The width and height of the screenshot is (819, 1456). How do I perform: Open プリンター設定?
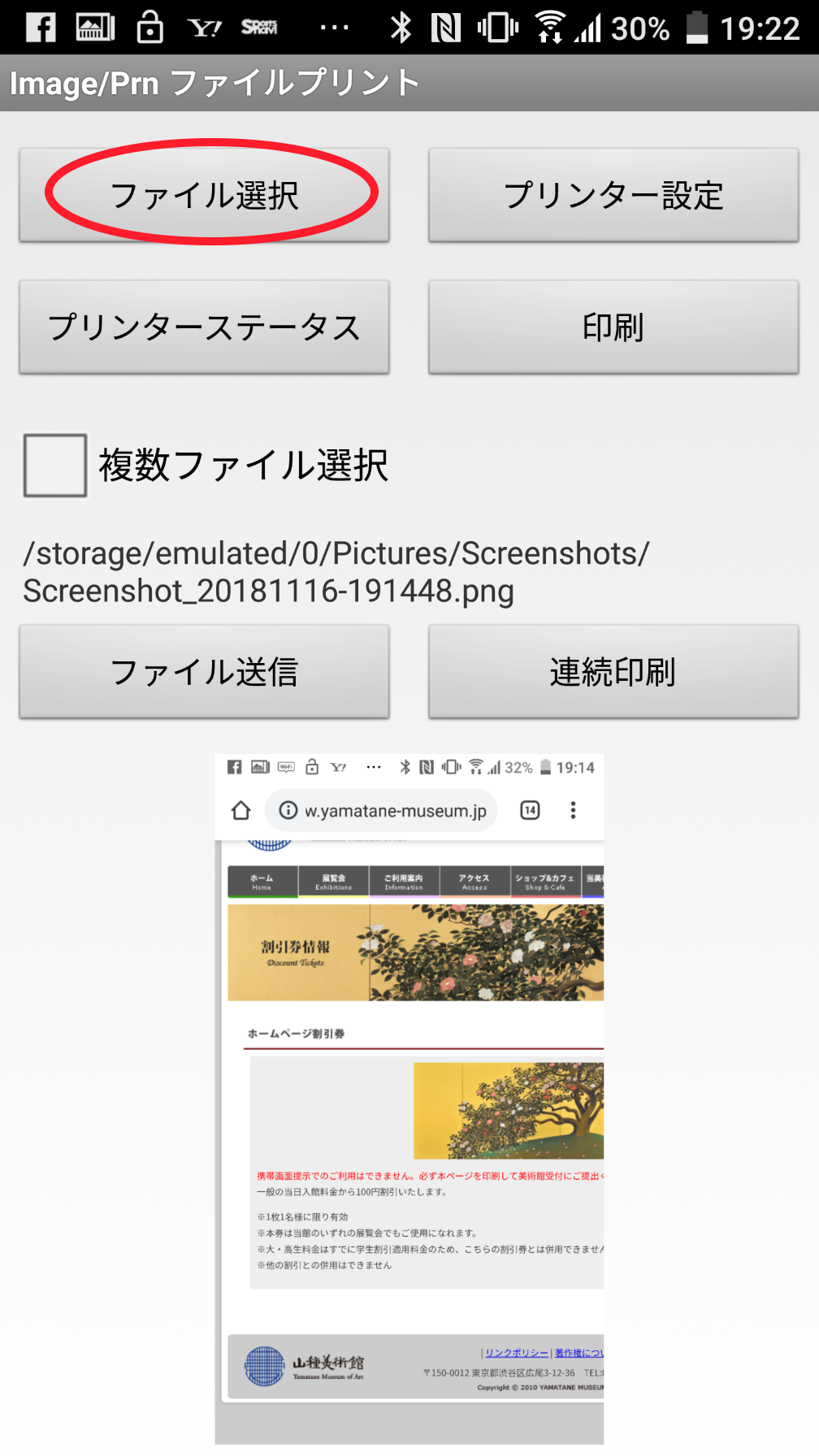click(x=613, y=195)
